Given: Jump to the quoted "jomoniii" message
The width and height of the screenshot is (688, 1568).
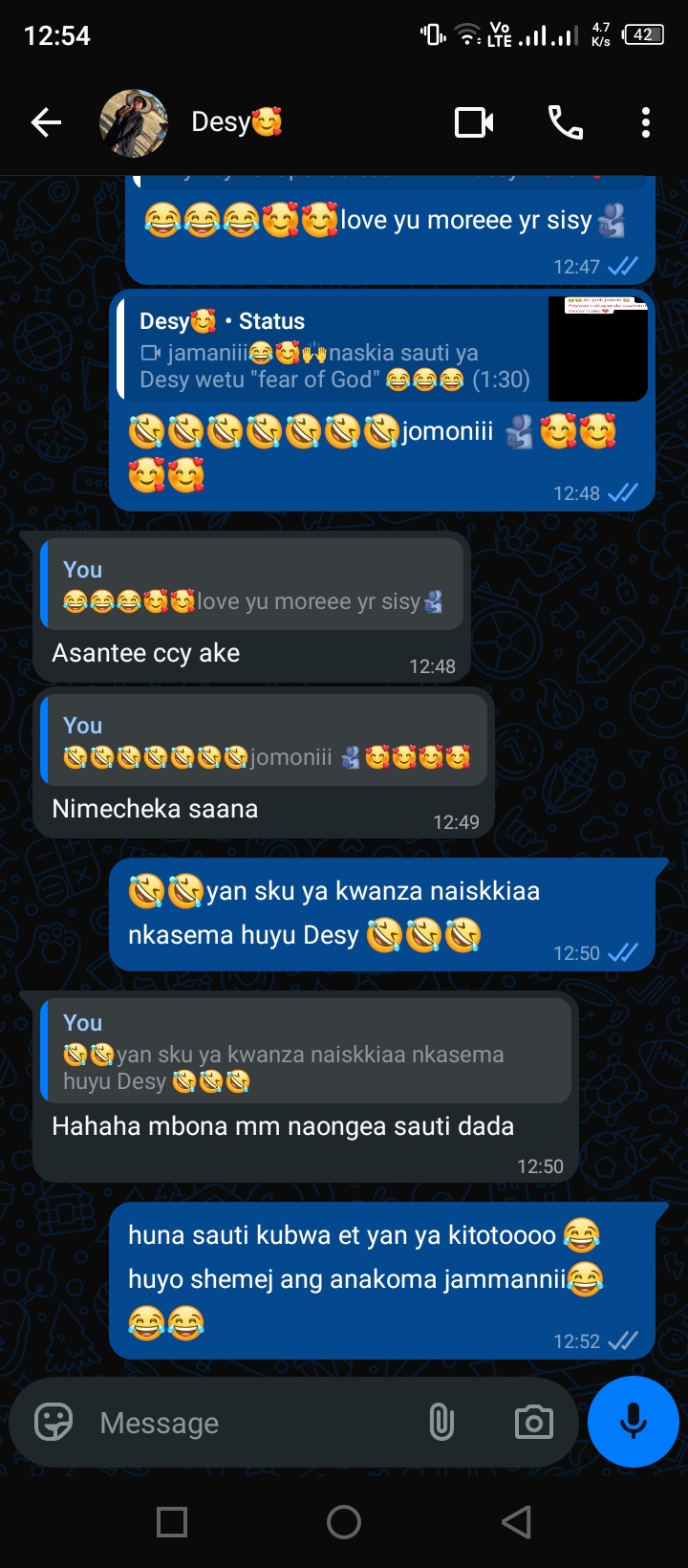Looking at the screenshot, I should 266,742.
